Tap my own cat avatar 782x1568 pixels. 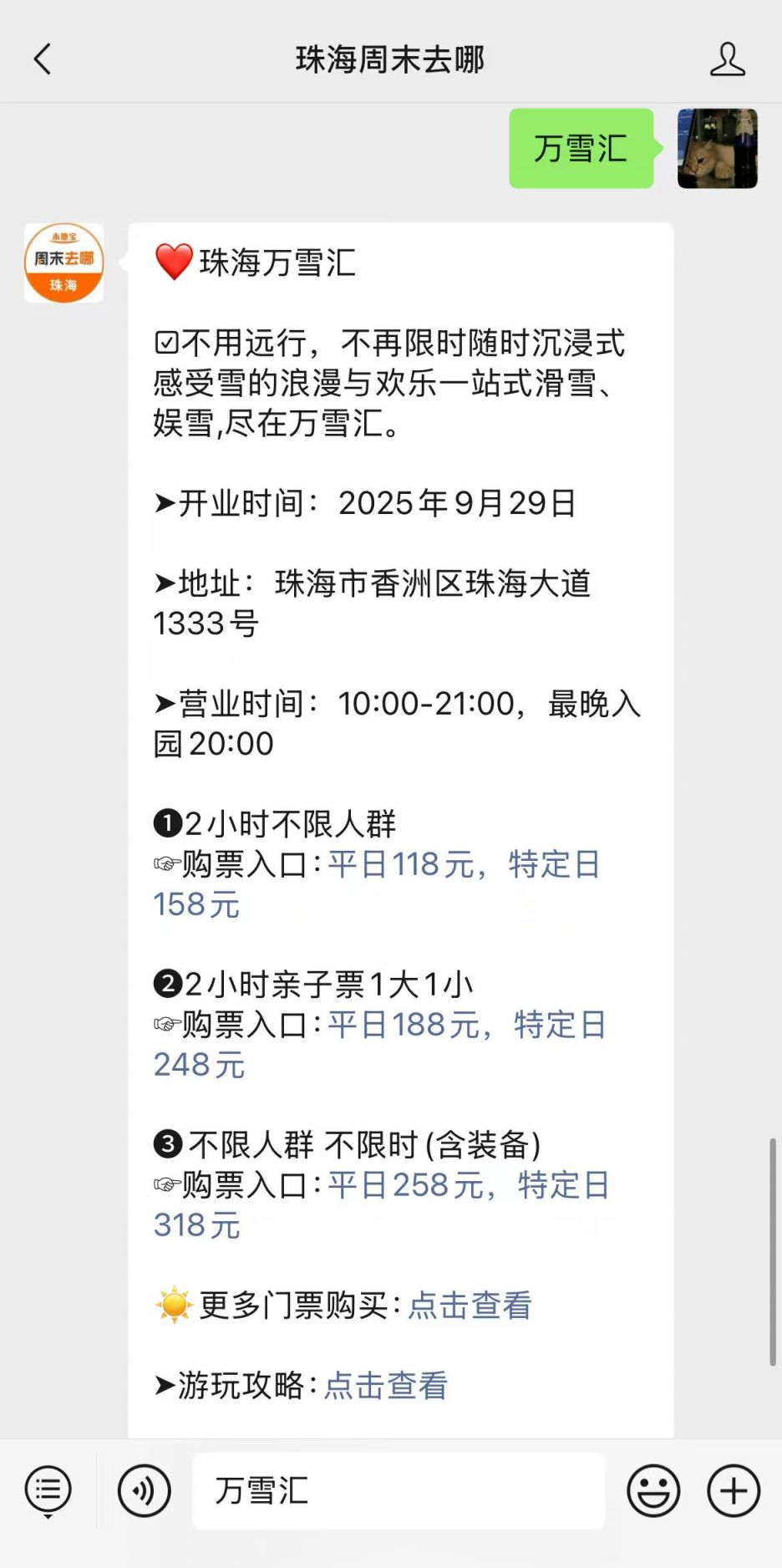(718, 148)
